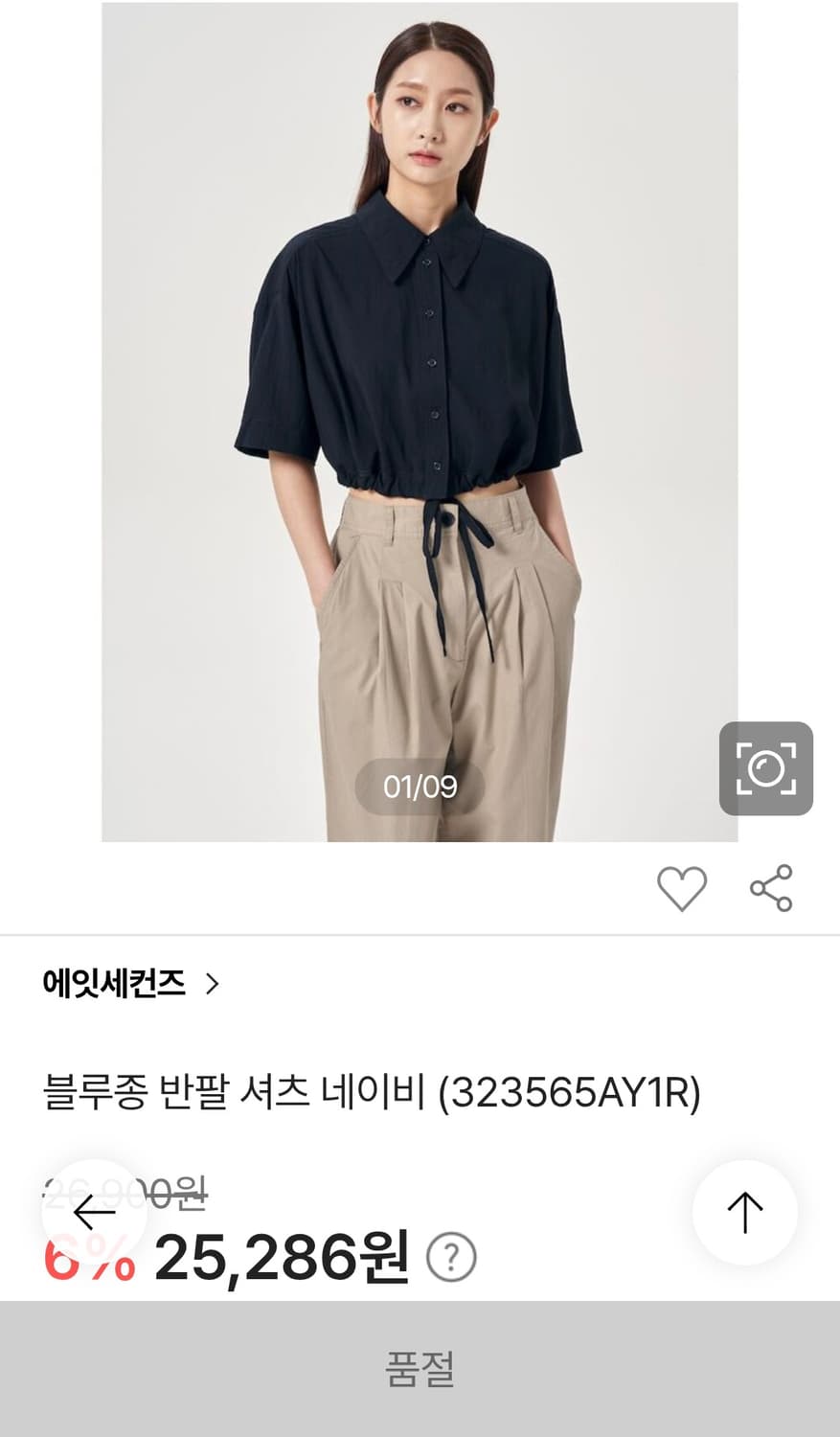Tap the scroll-to-top arrow icon
This screenshot has width=840, height=1437.
(746, 1213)
